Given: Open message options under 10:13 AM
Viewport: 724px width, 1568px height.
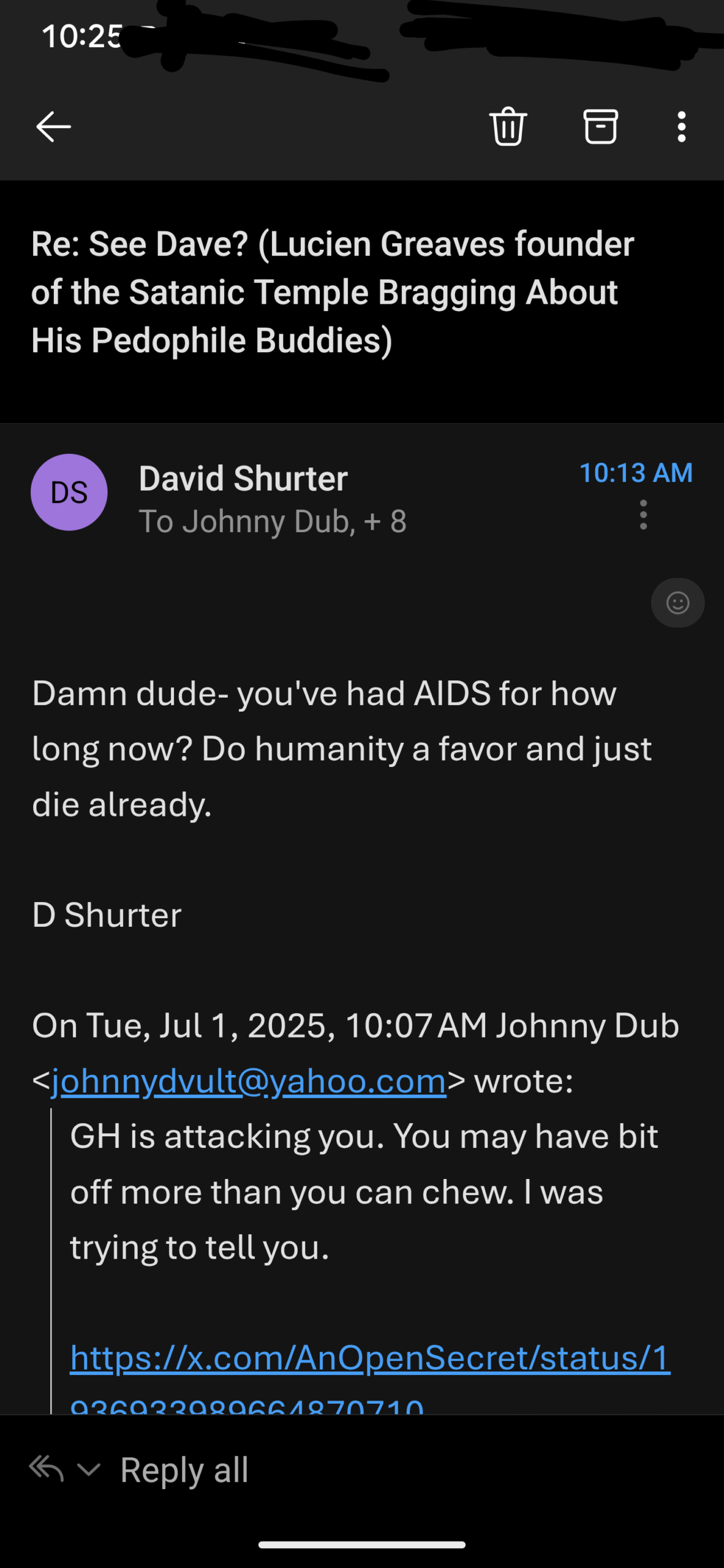Looking at the screenshot, I should pos(643,514).
